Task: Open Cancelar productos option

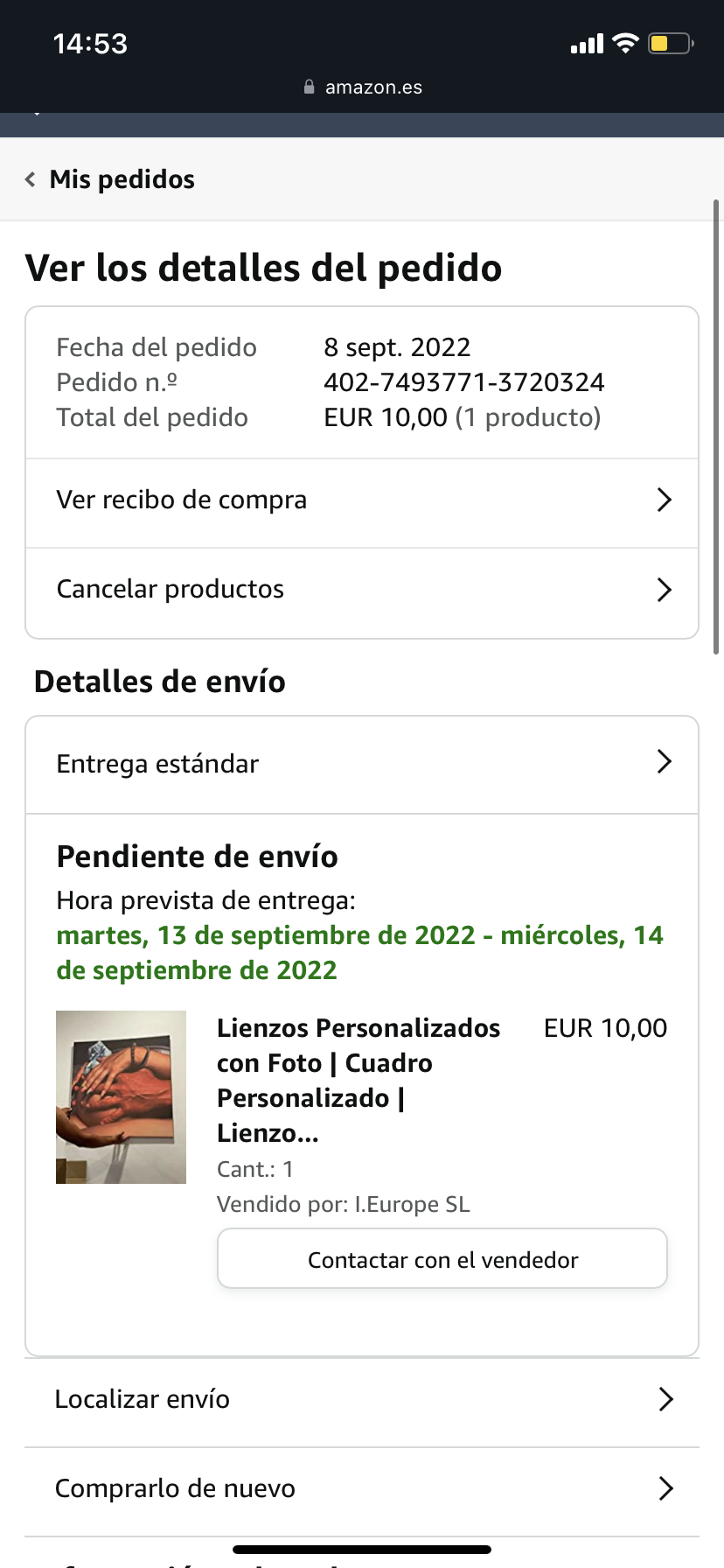Action: 362,590
